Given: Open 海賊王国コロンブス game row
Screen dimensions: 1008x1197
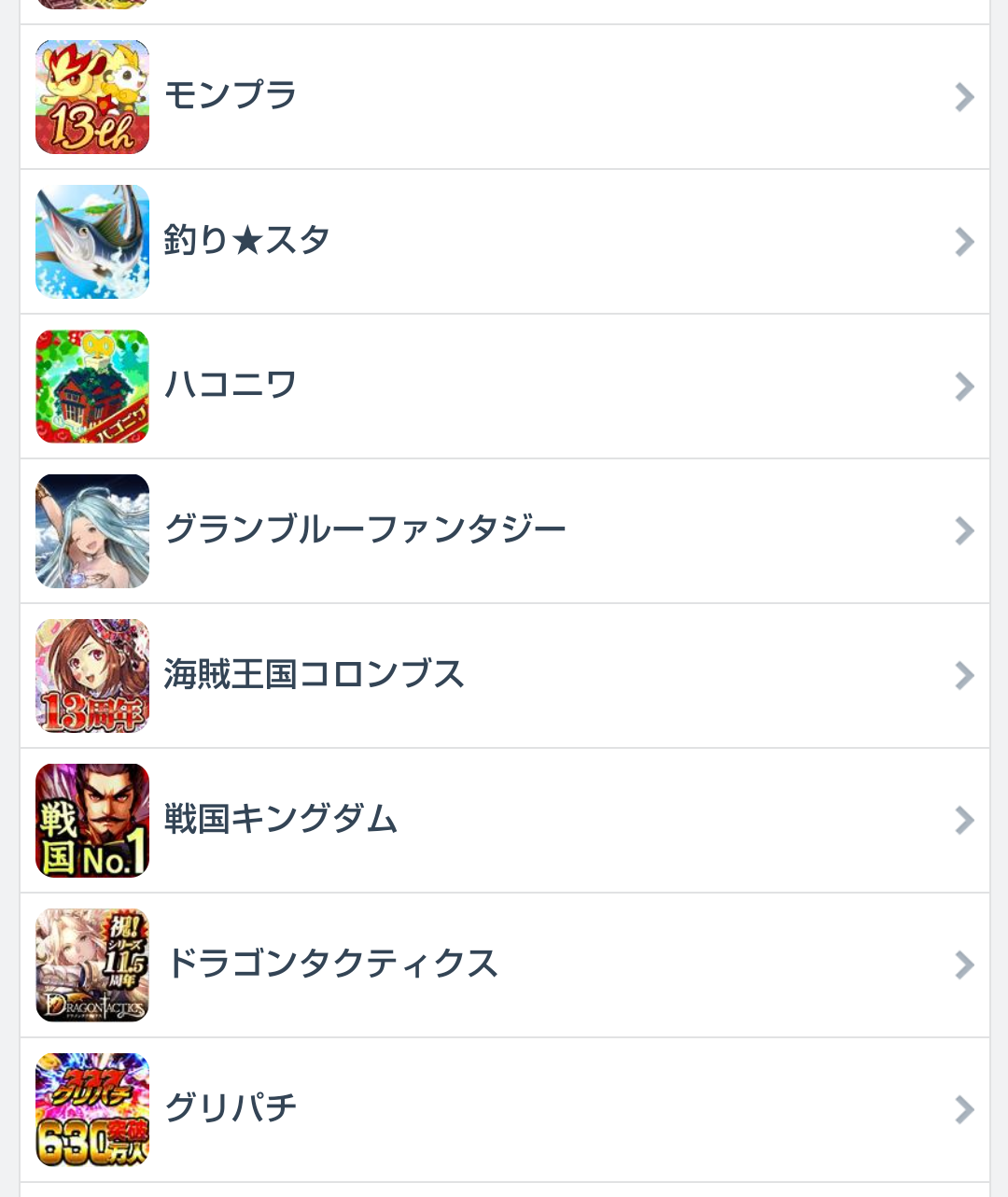Looking at the screenshot, I should [x=504, y=676].
